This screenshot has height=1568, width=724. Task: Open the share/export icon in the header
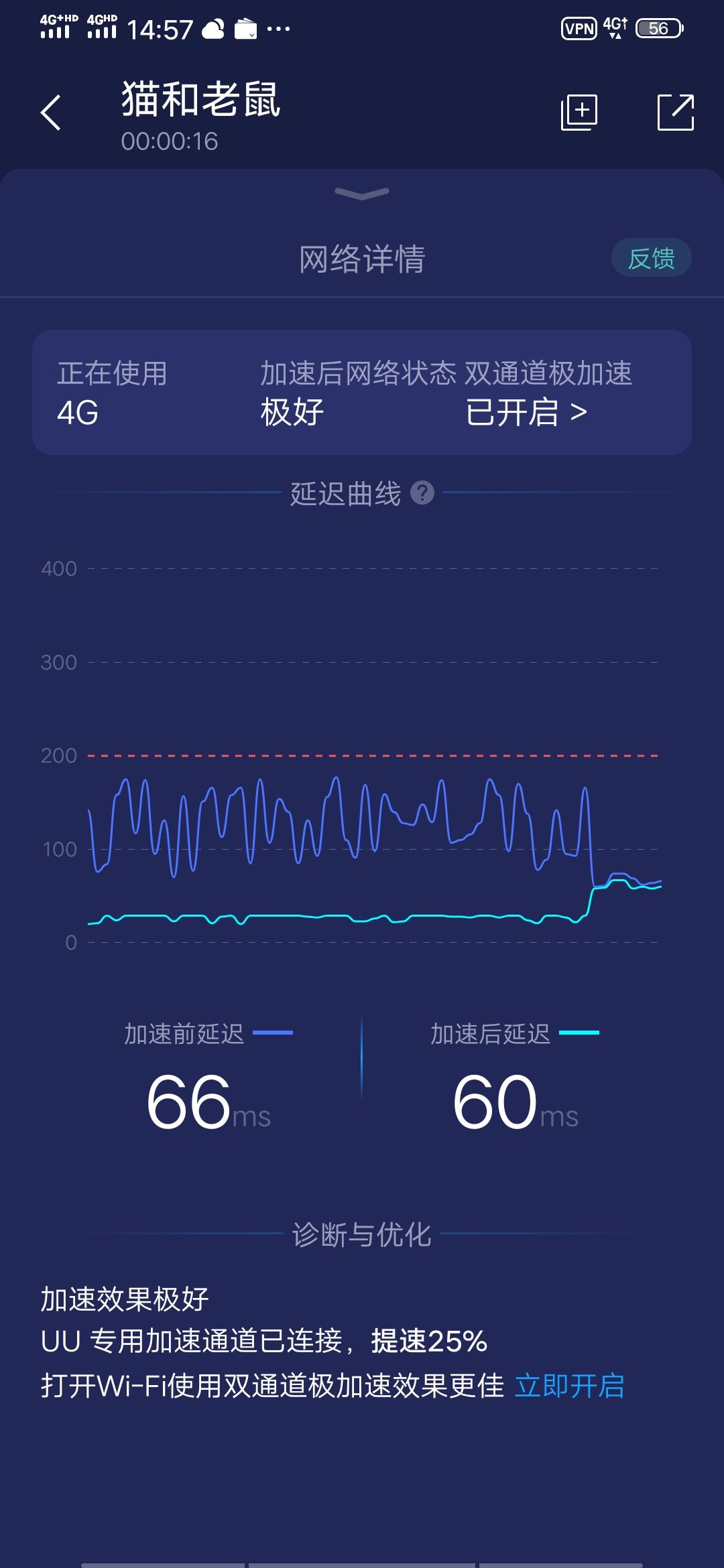[x=675, y=112]
